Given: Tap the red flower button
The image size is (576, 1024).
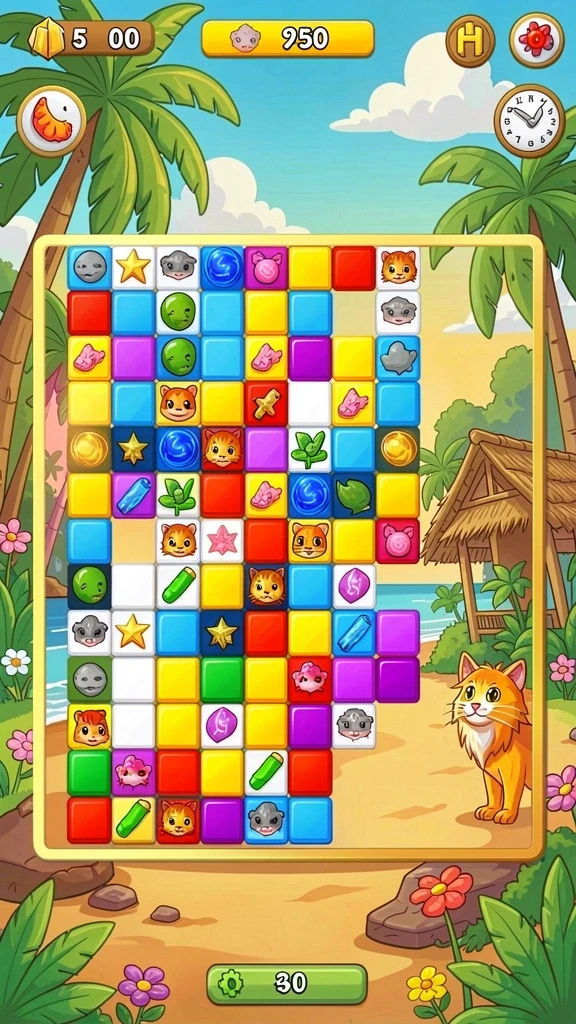Looking at the screenshot, I should pyautogui.click(x=536, y=40).
